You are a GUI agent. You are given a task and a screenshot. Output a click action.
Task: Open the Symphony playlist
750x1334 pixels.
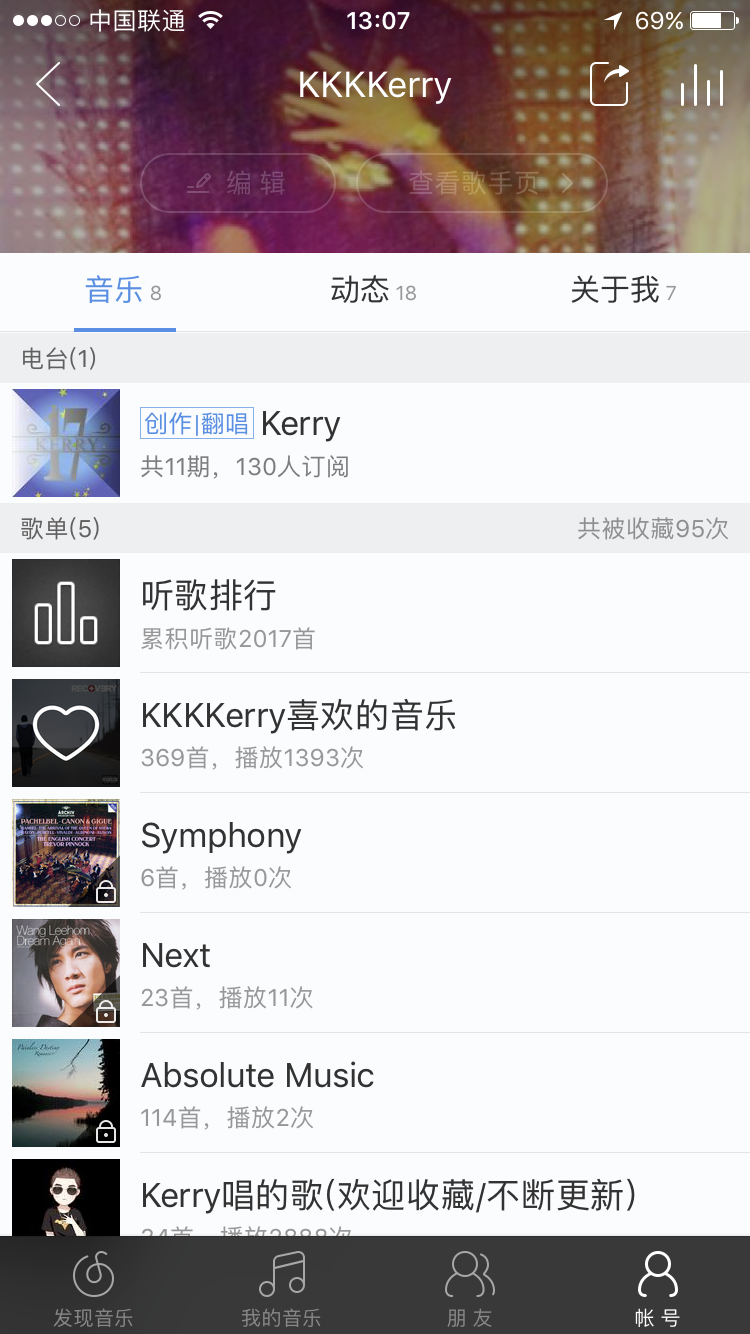[x=375, y=853]
